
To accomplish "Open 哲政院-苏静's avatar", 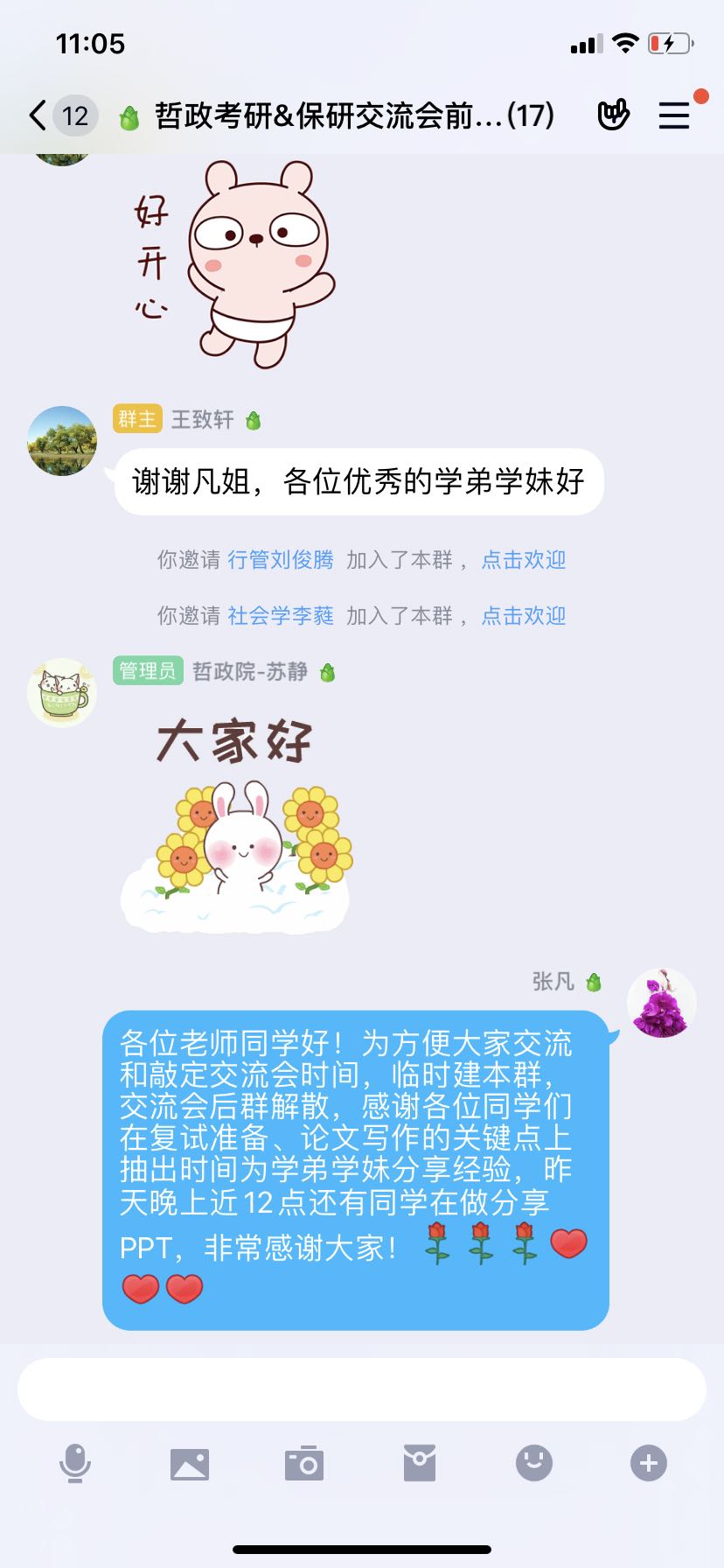I will [x=62, y=693].
